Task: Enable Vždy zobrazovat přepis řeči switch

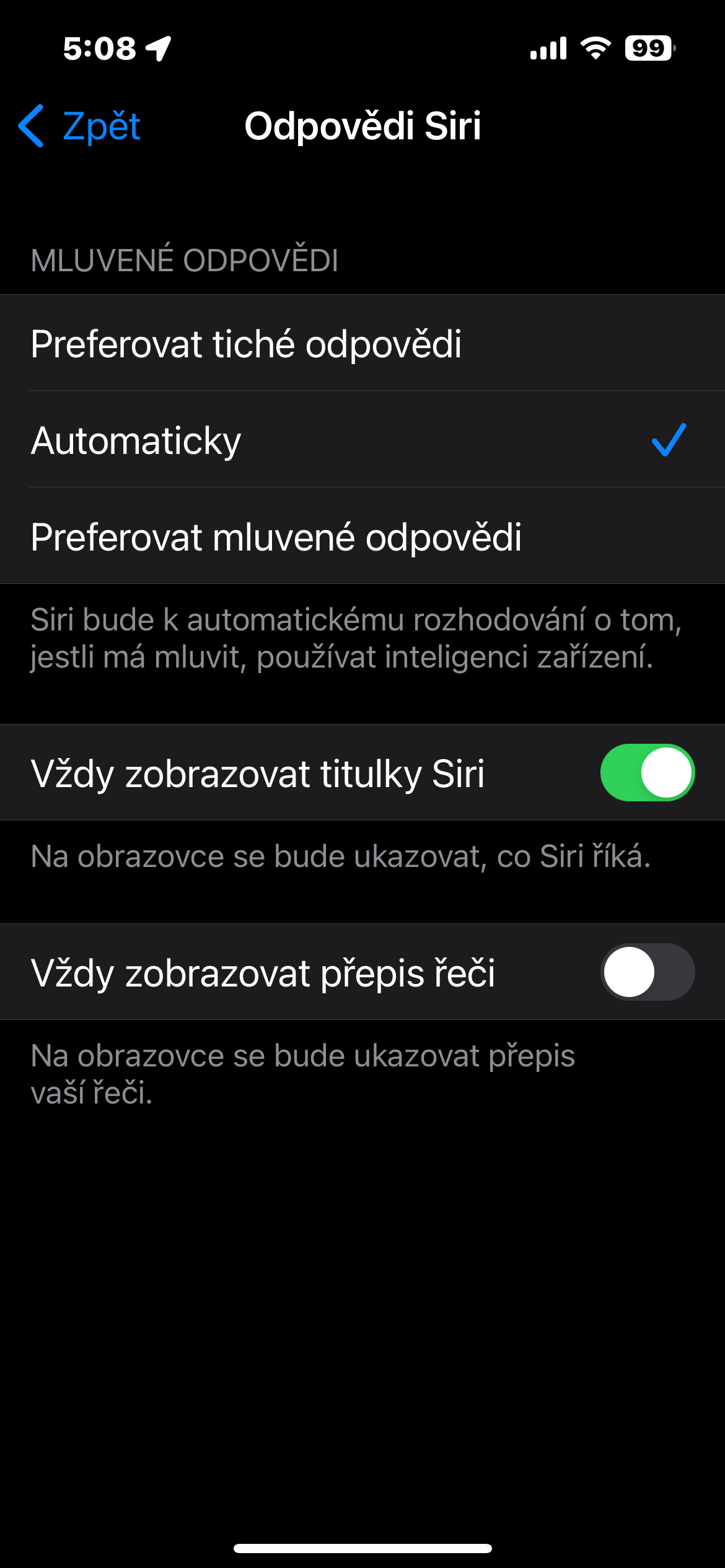Action: point(647,972)
